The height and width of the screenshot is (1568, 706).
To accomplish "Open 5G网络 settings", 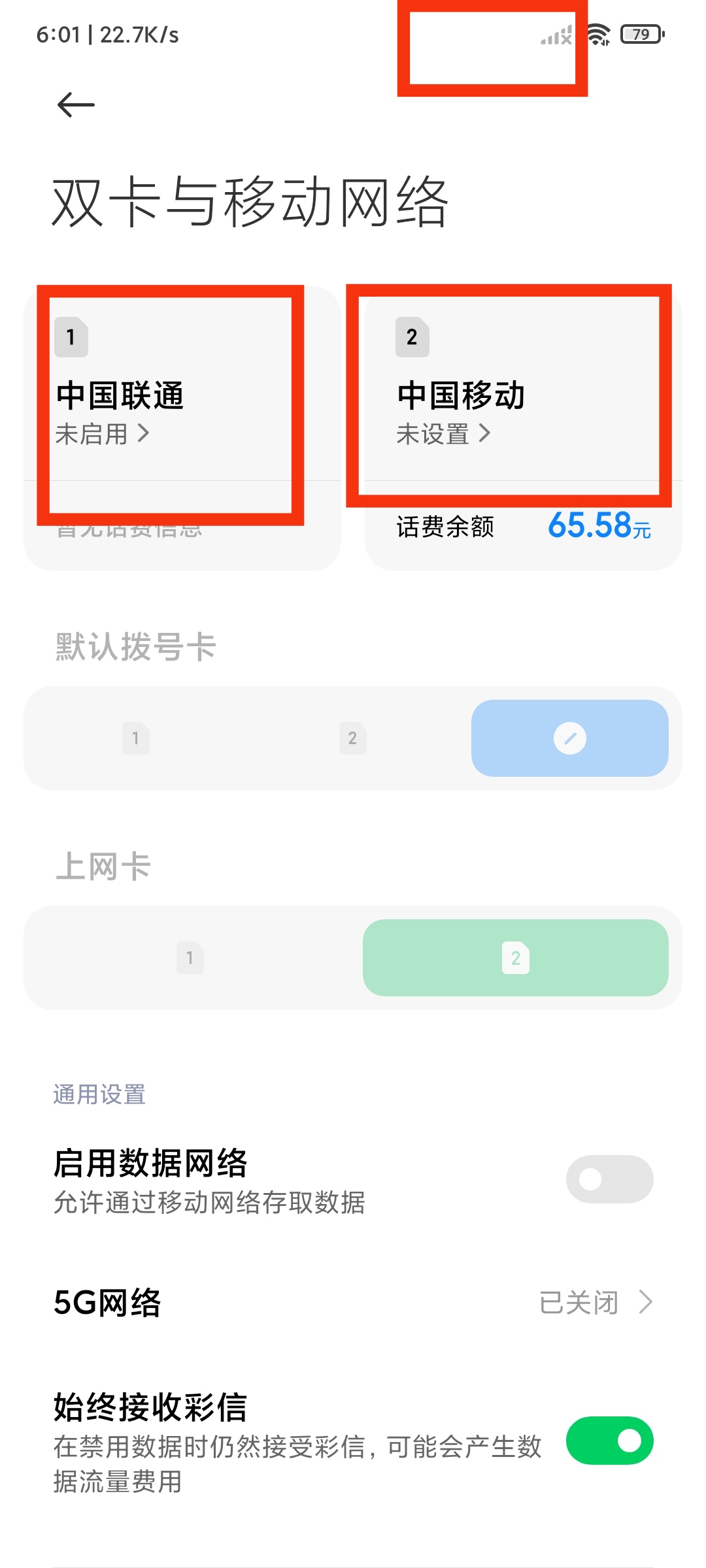I will point(353,1302).
